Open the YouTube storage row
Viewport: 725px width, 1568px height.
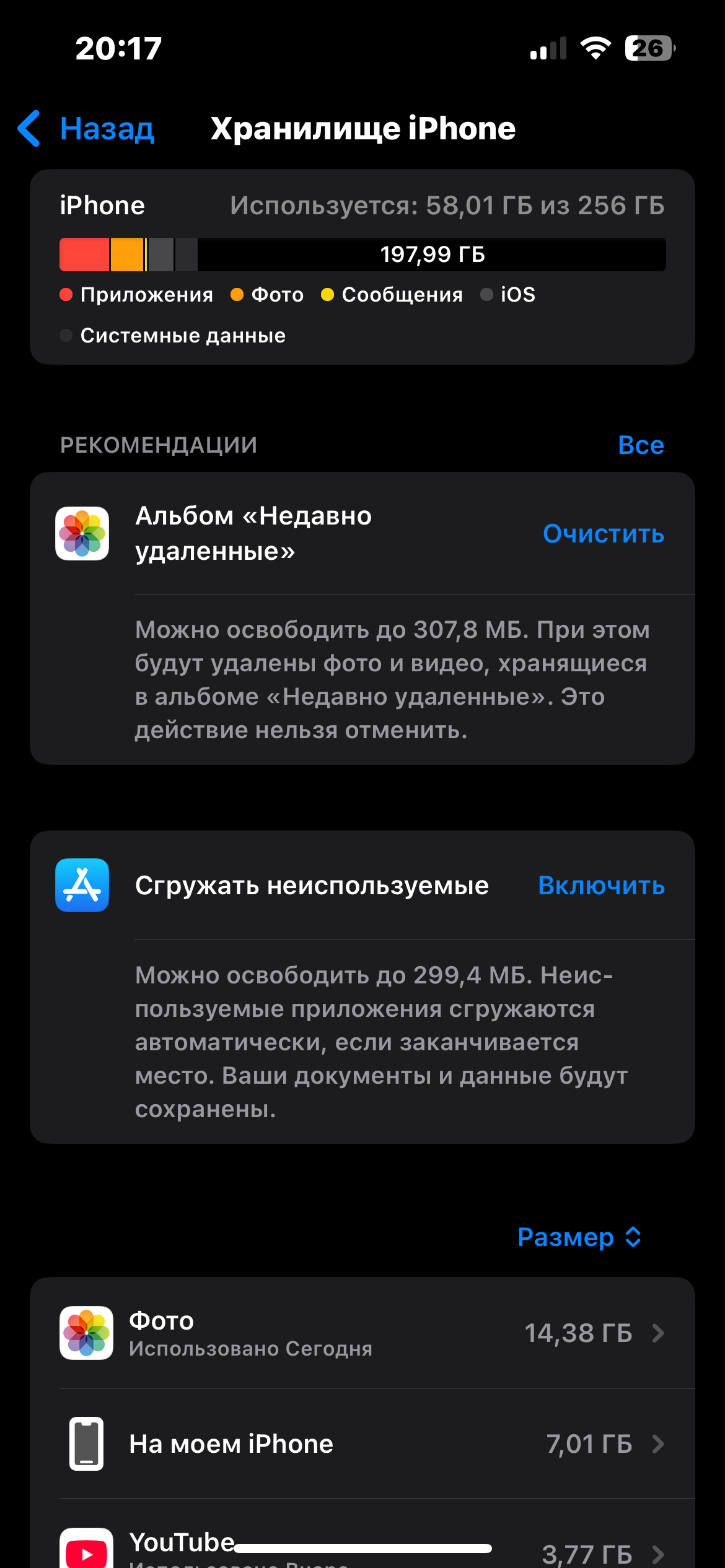[x=362, y=1536]
